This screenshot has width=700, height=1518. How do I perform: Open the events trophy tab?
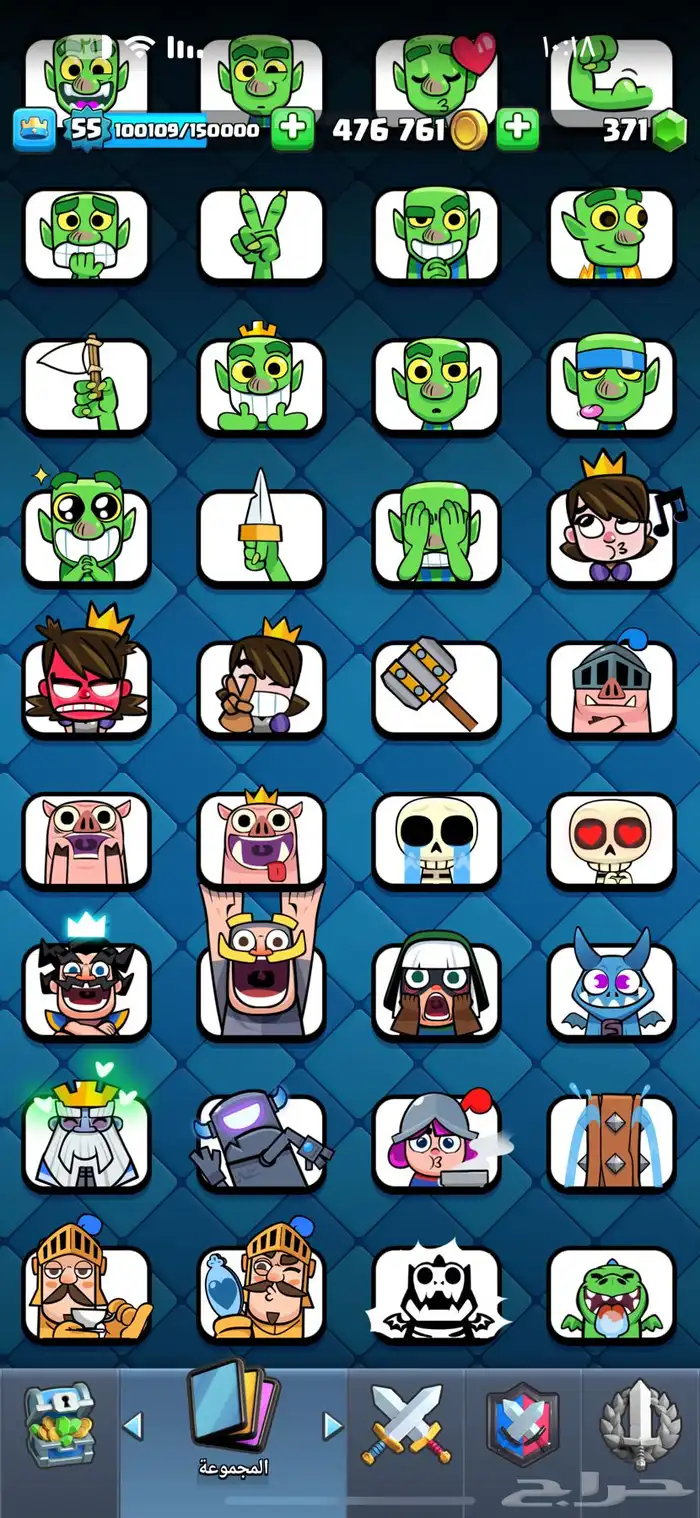pyautogui.click(x=640, y=1424)
